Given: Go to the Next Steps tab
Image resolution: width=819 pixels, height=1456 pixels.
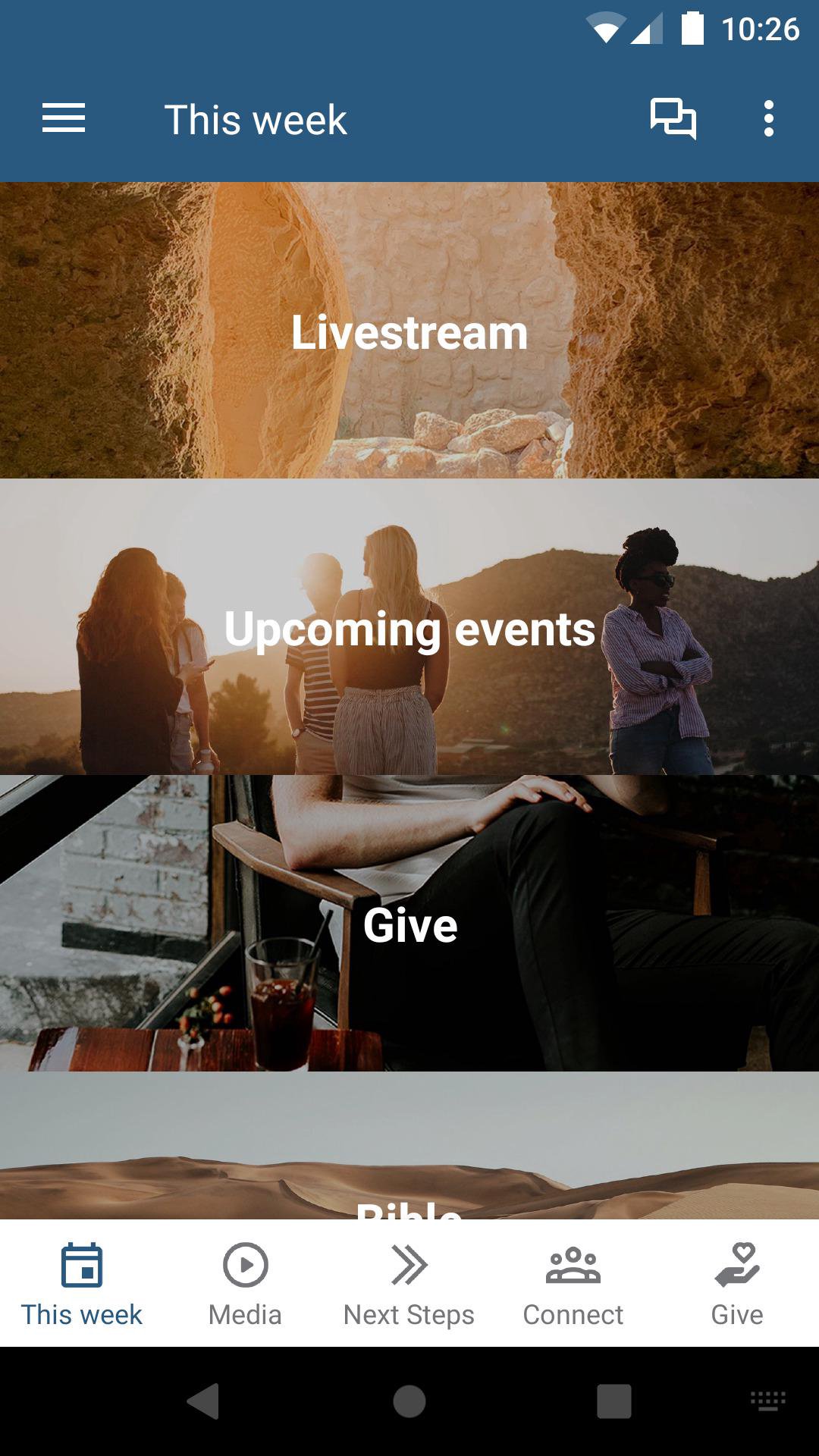Looking at the screenshot, I should (409, 1283).
